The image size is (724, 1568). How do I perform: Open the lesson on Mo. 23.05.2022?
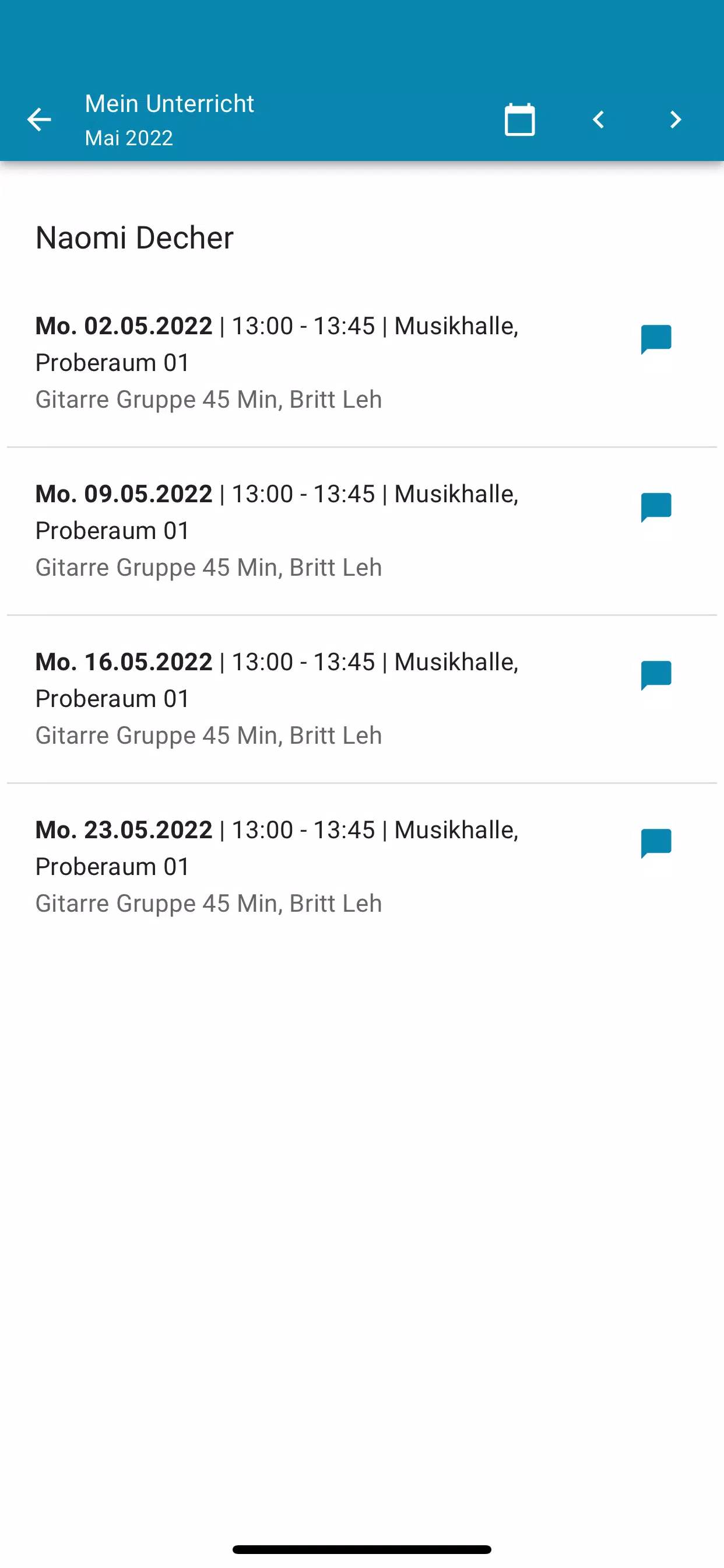pos(362,867)
